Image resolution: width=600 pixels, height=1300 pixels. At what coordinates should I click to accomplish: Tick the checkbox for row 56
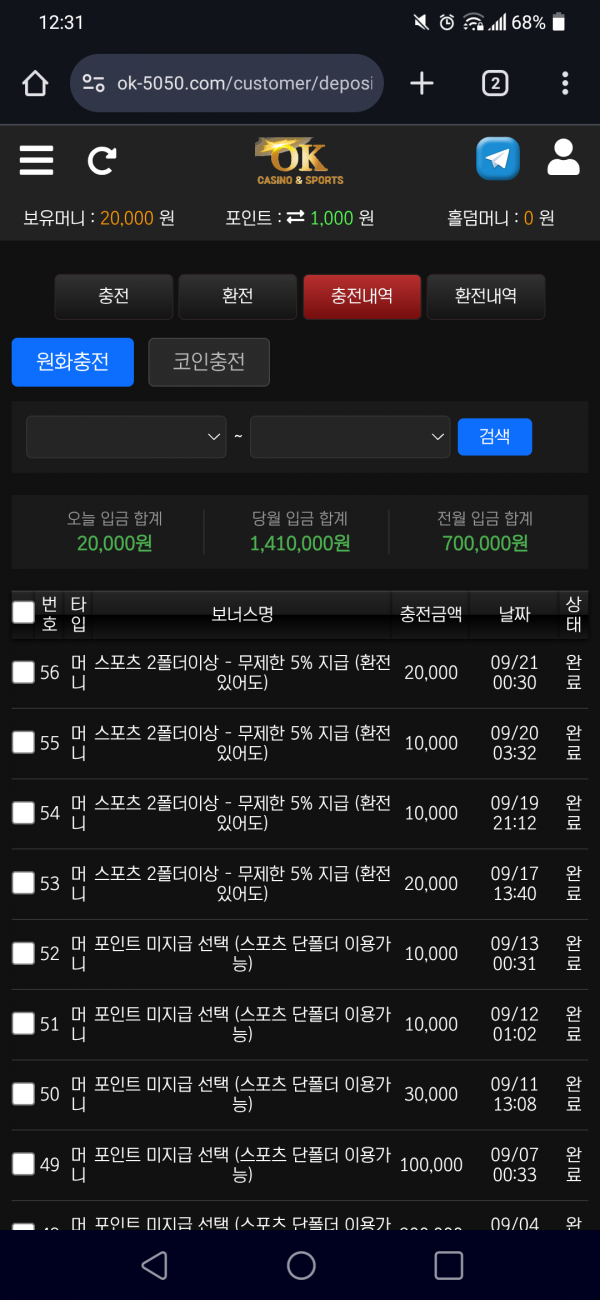pyautogui.click(x=23, y=673)
